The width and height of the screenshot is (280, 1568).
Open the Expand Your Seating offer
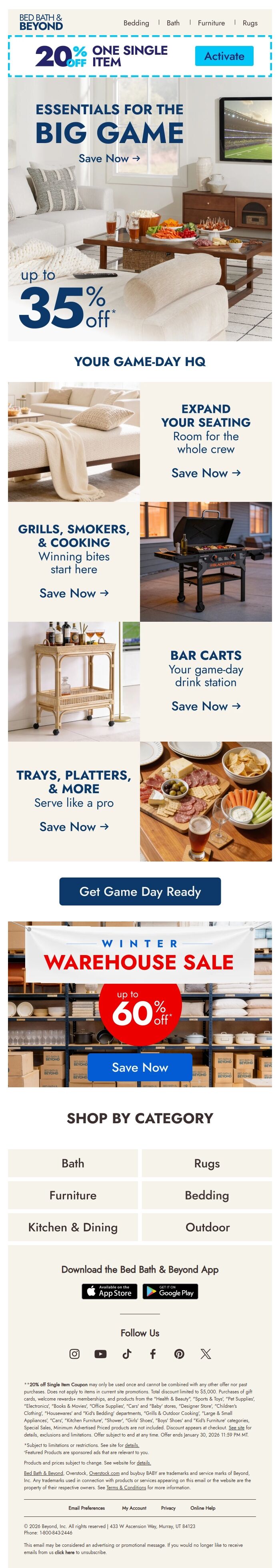point(206,473)
